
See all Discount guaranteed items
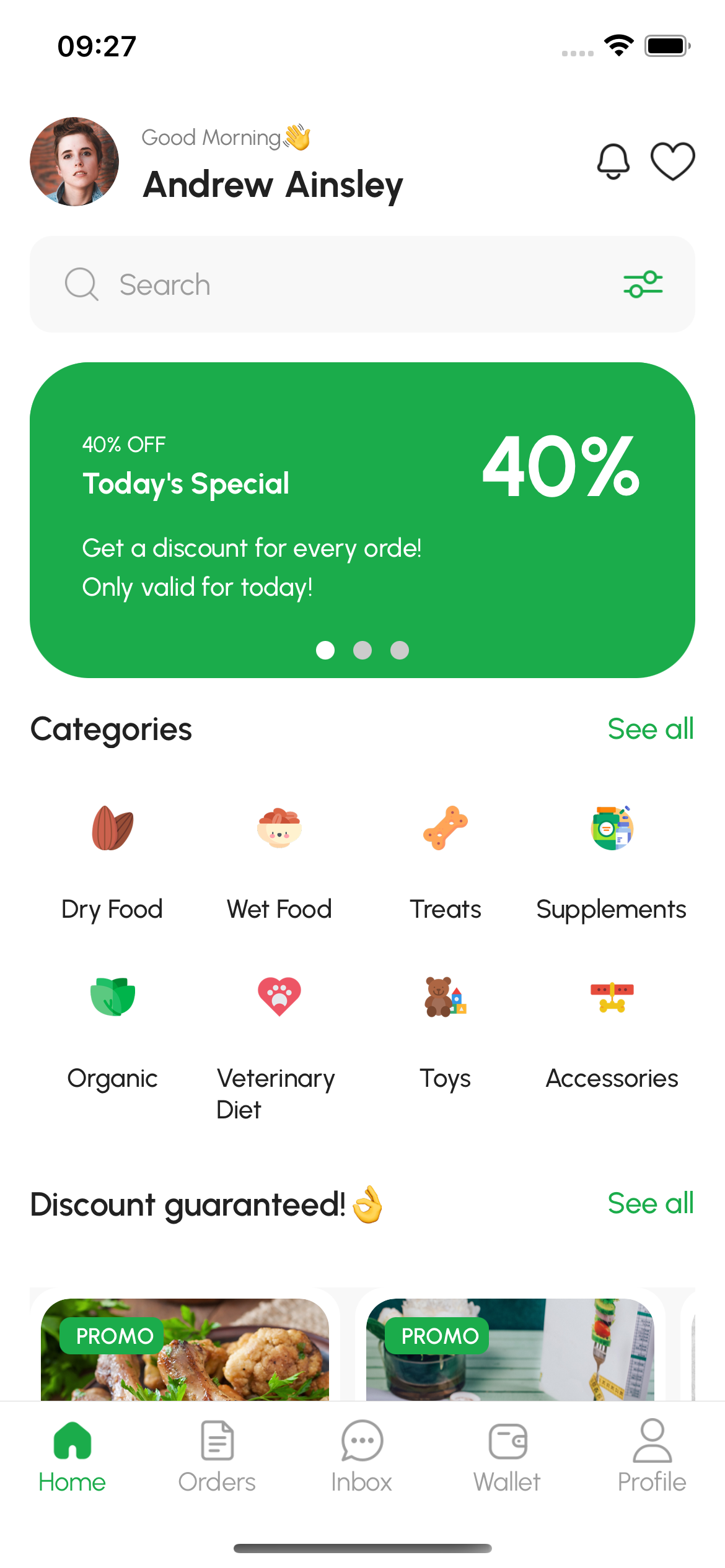[x=650, y=1203]
